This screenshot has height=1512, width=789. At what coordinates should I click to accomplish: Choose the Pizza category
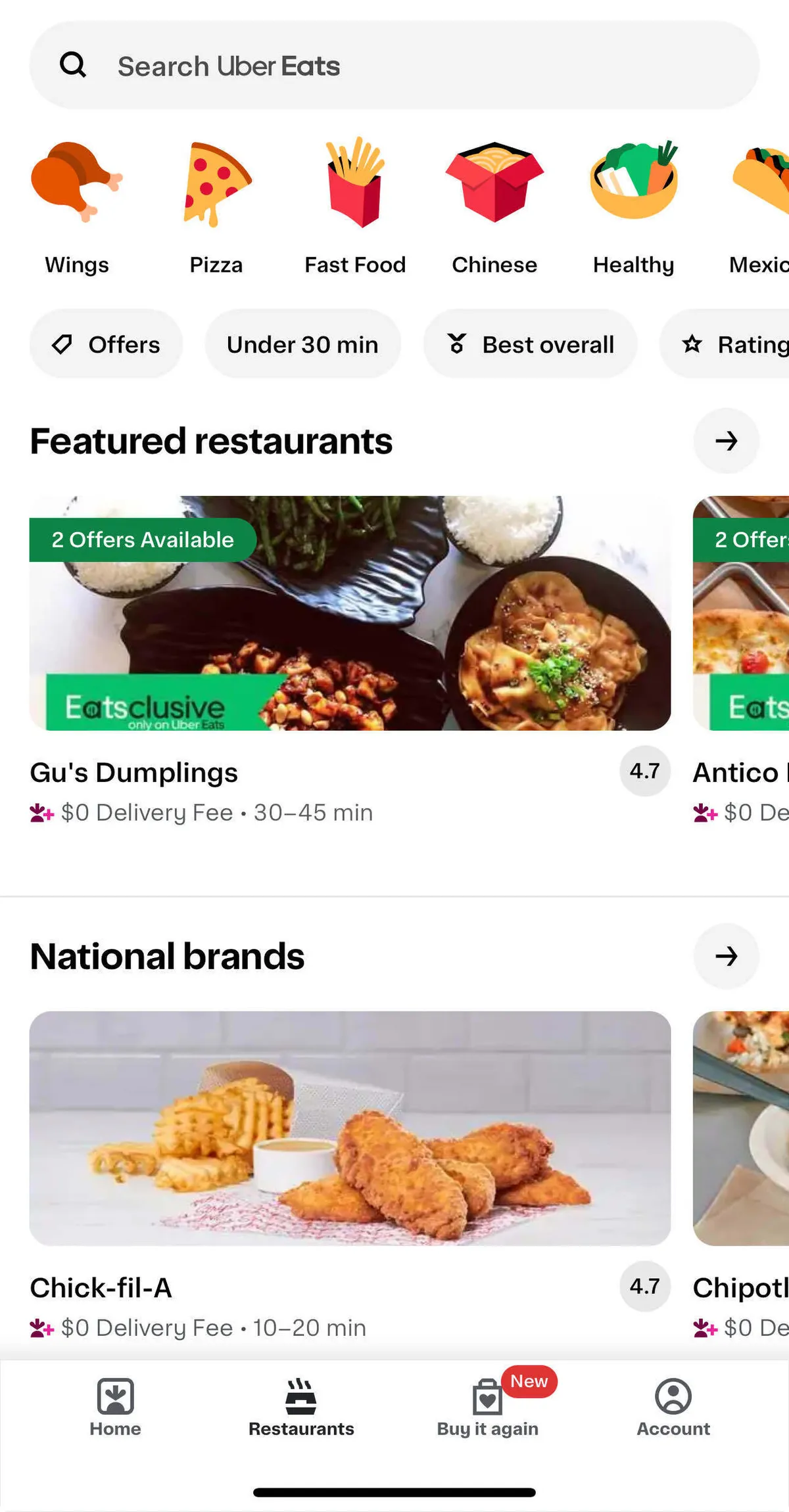coord(216,207)
